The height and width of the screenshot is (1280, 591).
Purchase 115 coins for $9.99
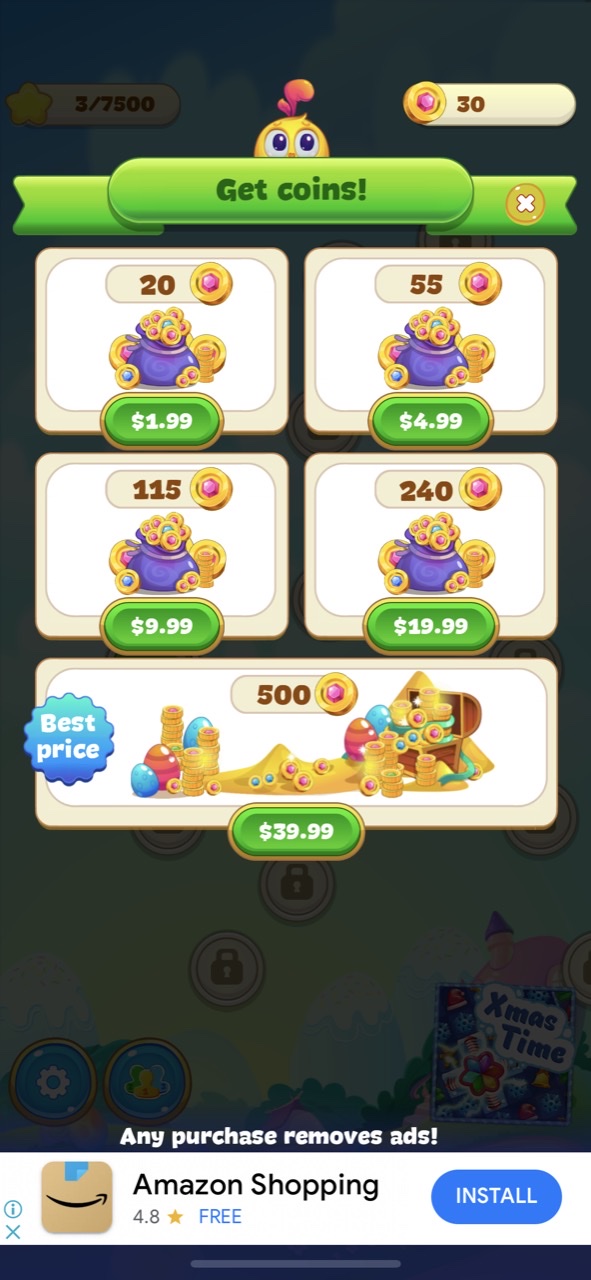[x=162, y=626]
